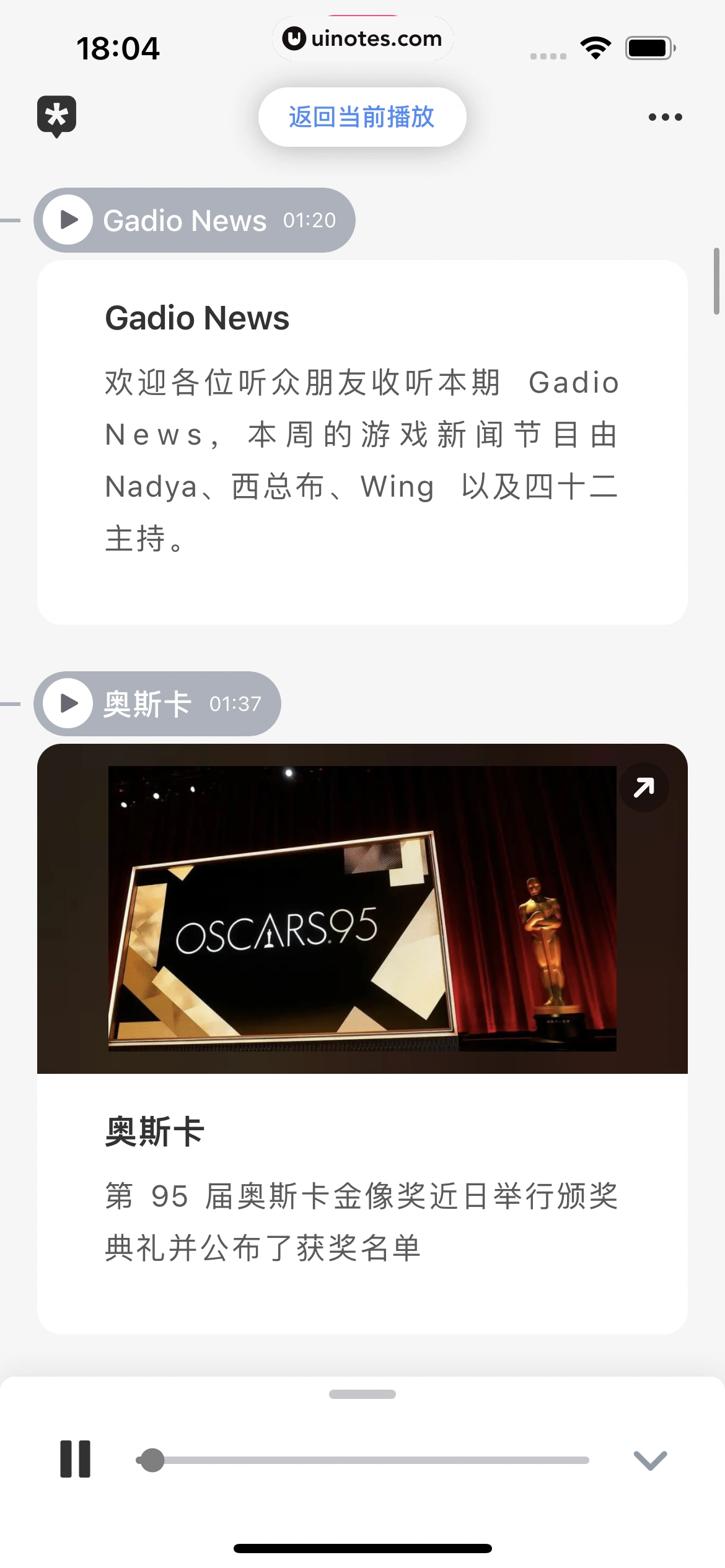Viewport: 725px width, 1568px height.
Task: Expand the mini player via drag handle
Action: tap(362, 1395)
